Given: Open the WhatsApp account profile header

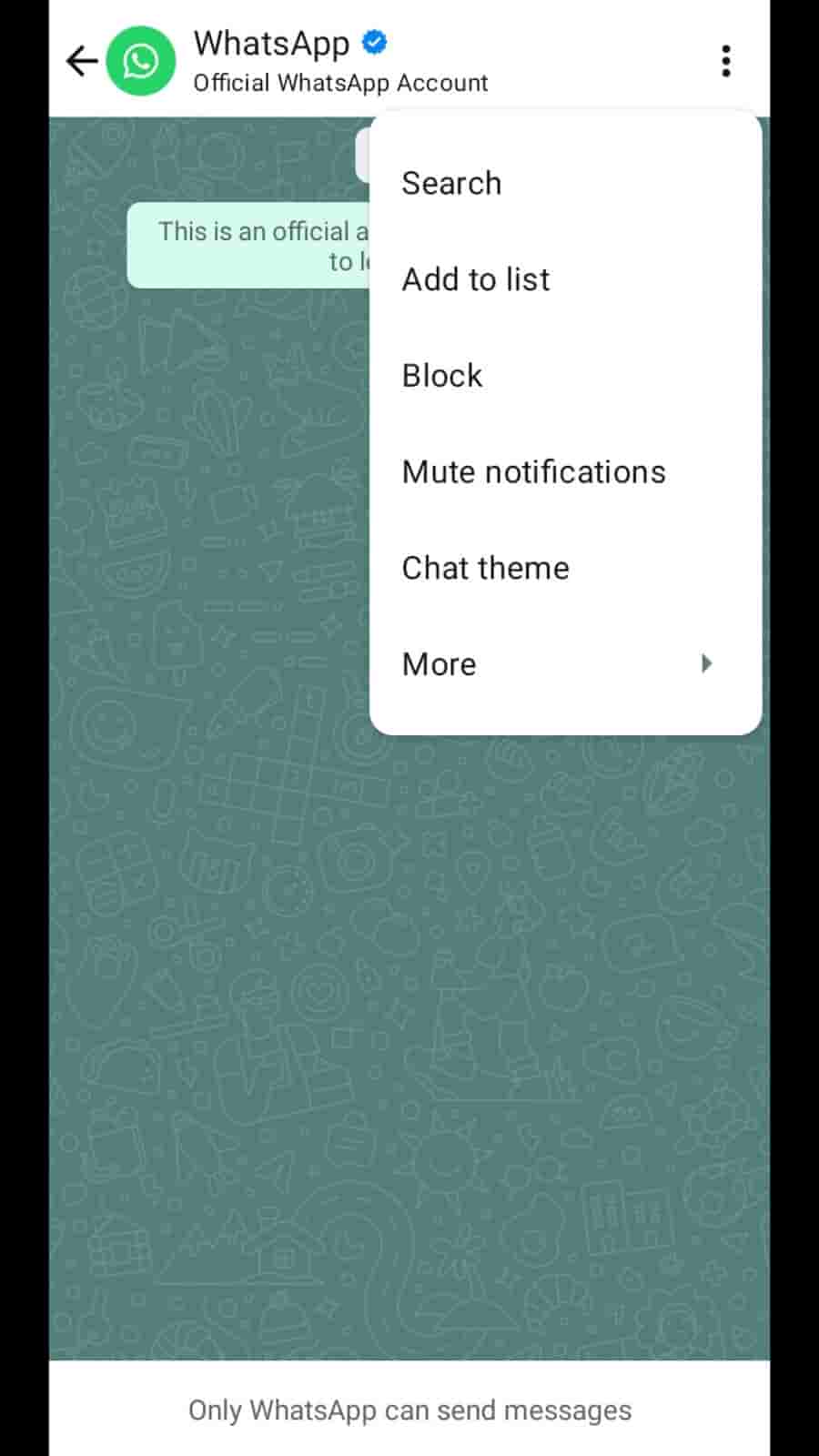Looking at the screenshot, I should point(340,61).
